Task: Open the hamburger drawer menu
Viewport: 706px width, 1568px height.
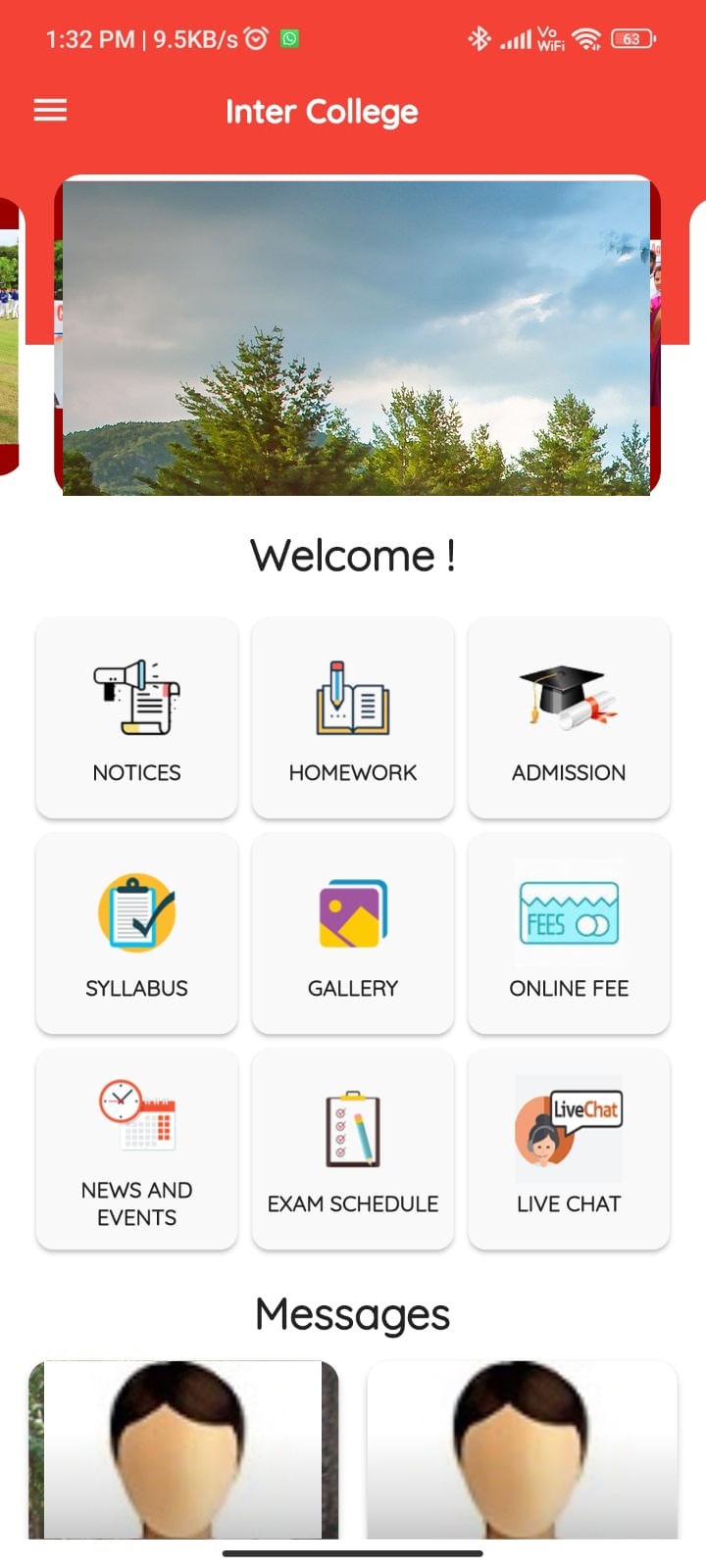Action: 50,111
